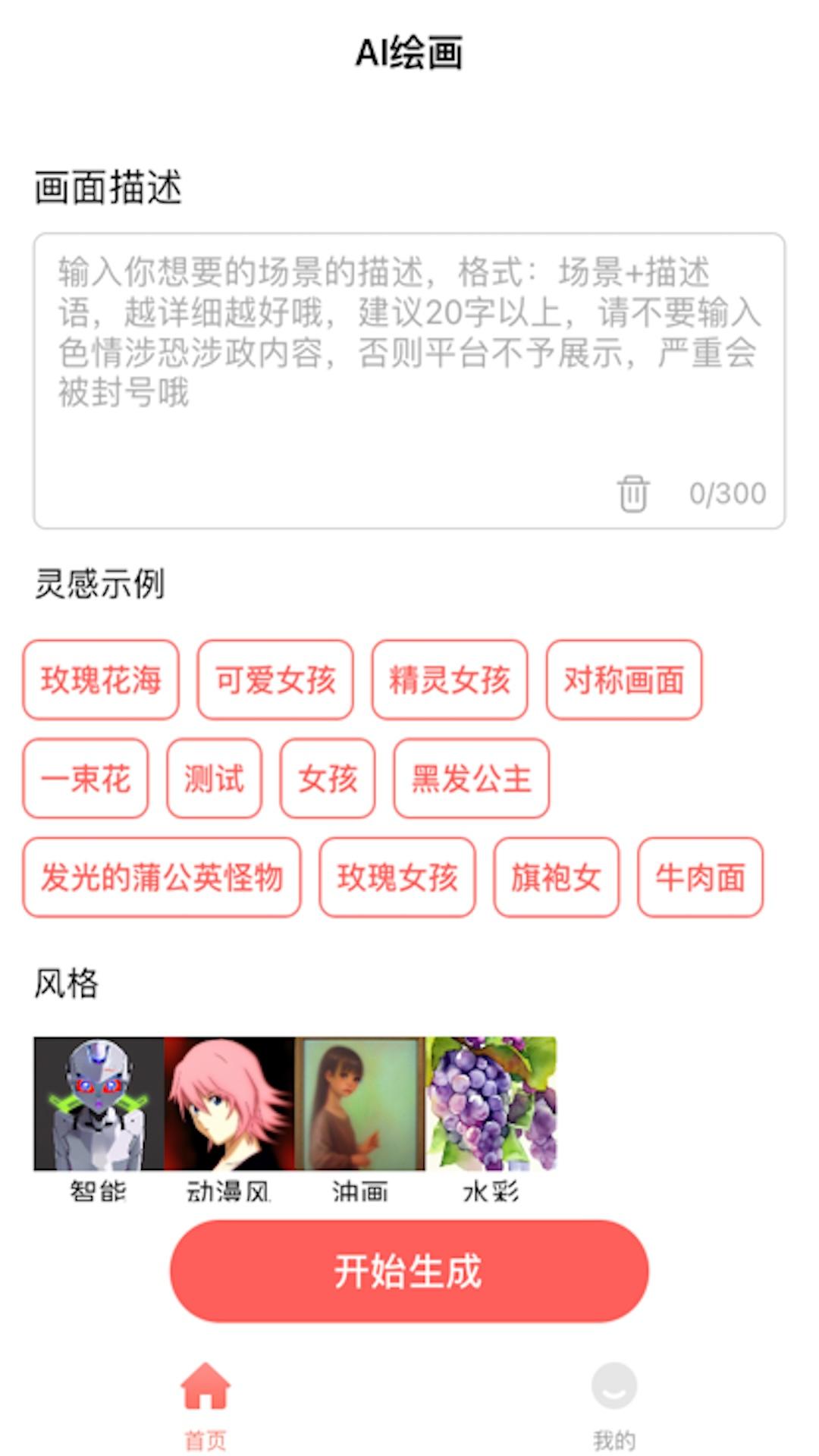Image resolution: width=819 pixels, height=1456 pixels.
Task: Choose the 智能 style thumbnail
Action: [99, 1103]
